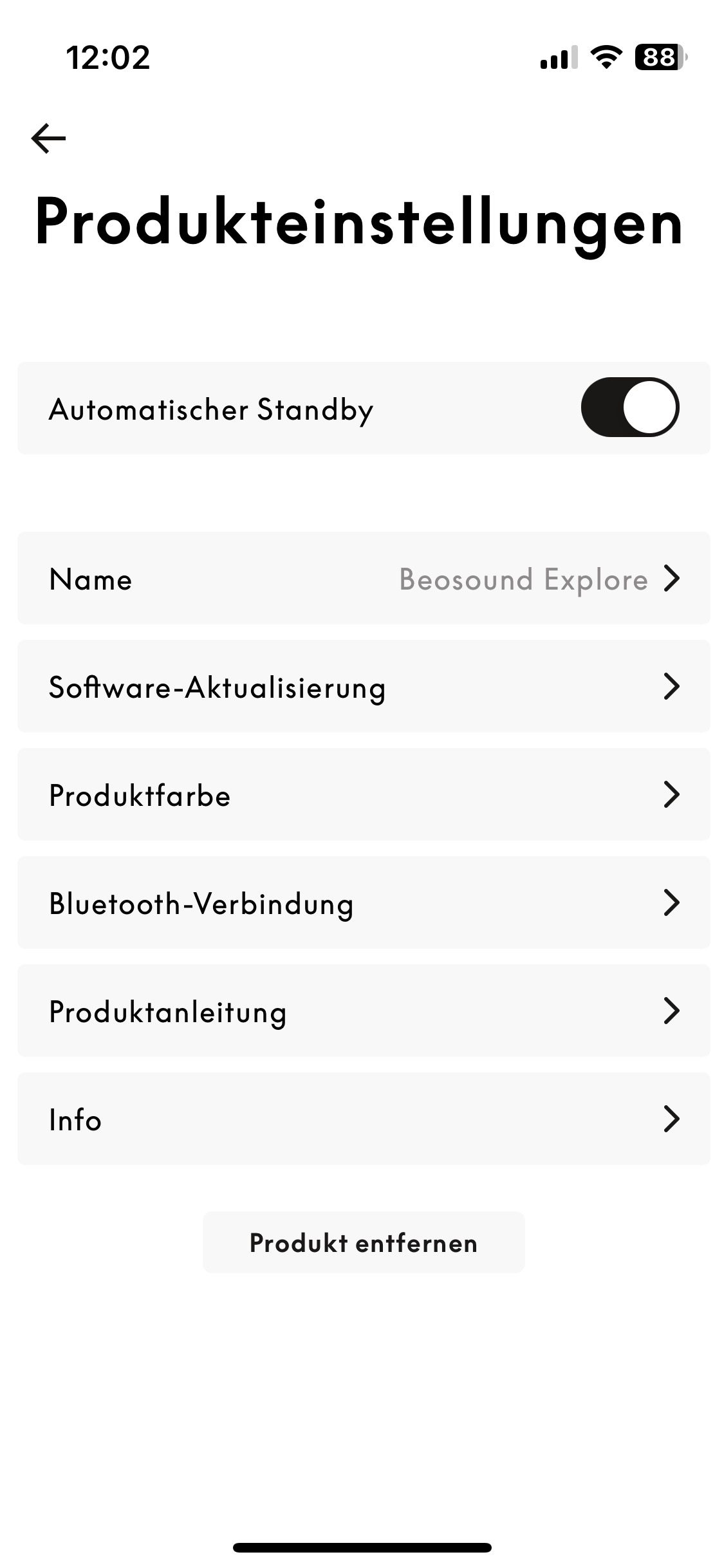This screenshot has height=1568, width=724.
Task: Select the Produktfarbe row
Action: [x=364, y=795]
